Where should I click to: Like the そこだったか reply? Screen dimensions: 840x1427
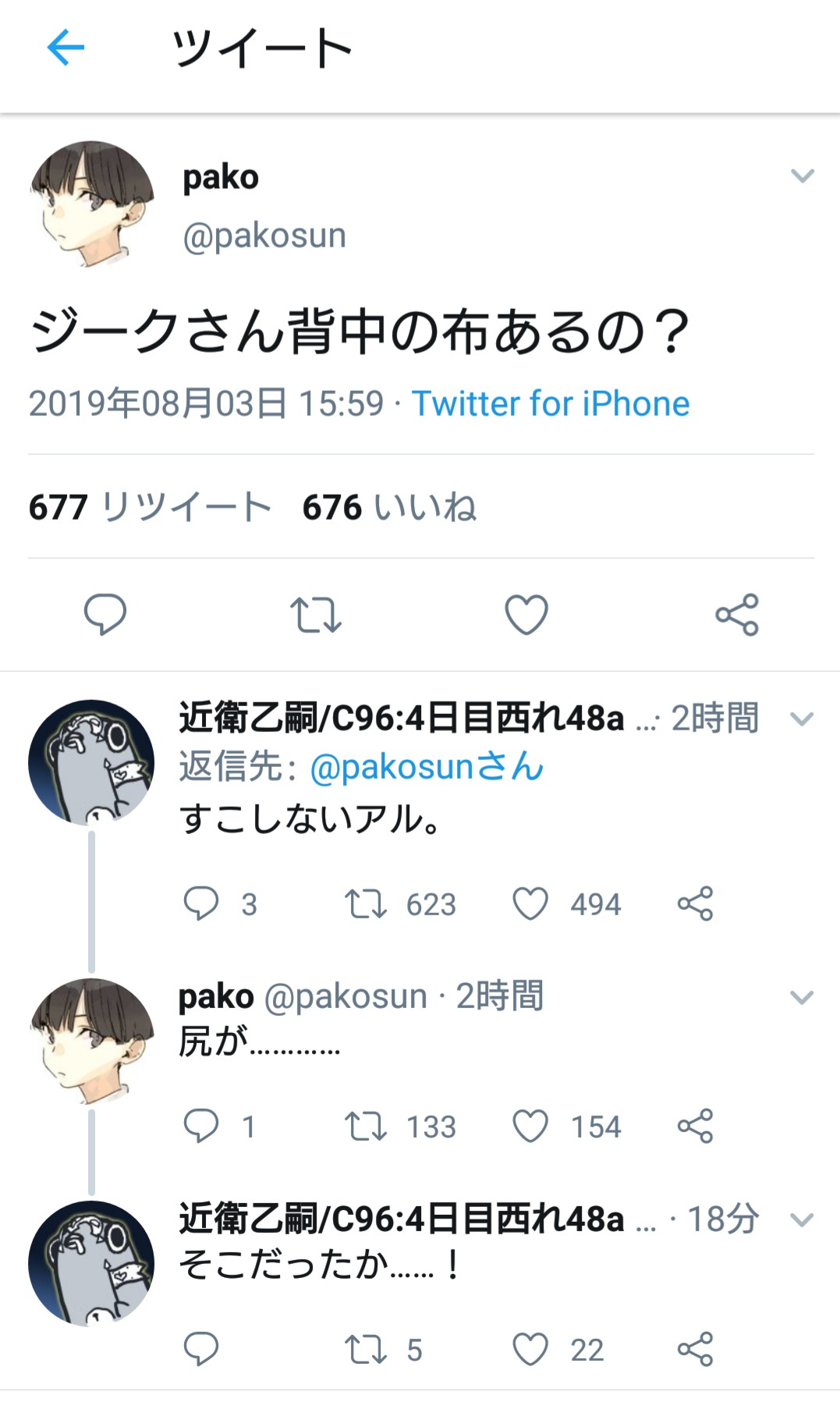530,1350
